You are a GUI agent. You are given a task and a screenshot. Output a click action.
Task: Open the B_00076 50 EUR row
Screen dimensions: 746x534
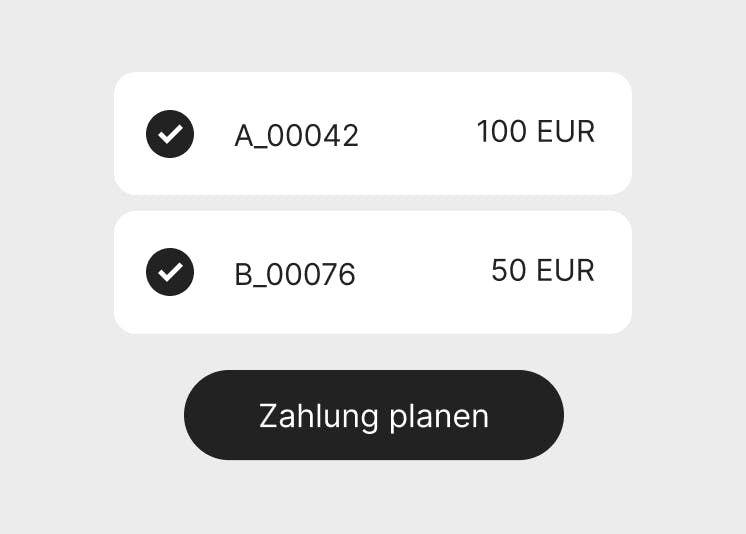pos(400,272)
